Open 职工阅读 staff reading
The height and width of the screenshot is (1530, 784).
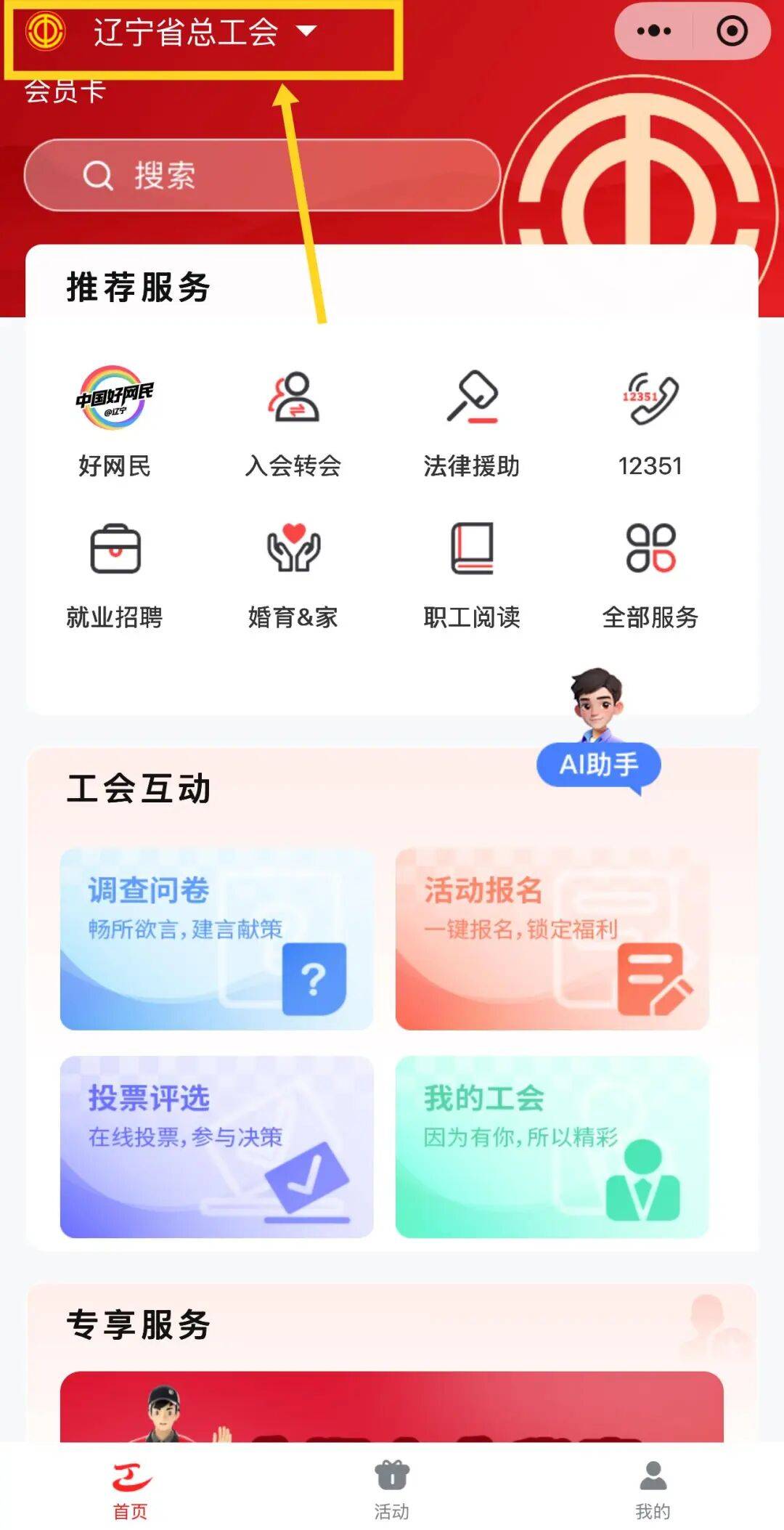tap(472, 574)
